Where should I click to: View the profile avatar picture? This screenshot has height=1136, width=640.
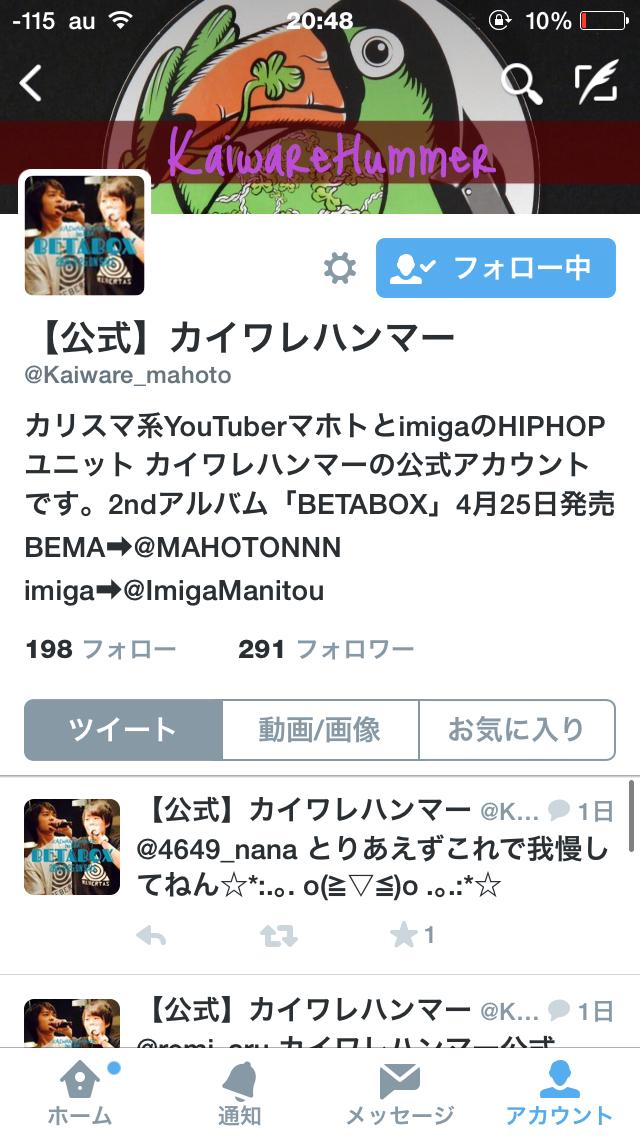84,235
